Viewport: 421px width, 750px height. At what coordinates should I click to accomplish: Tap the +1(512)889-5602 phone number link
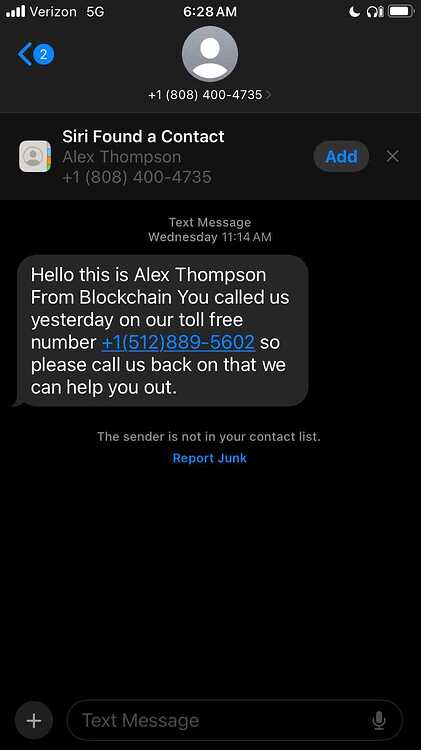(x=178, y=342)
